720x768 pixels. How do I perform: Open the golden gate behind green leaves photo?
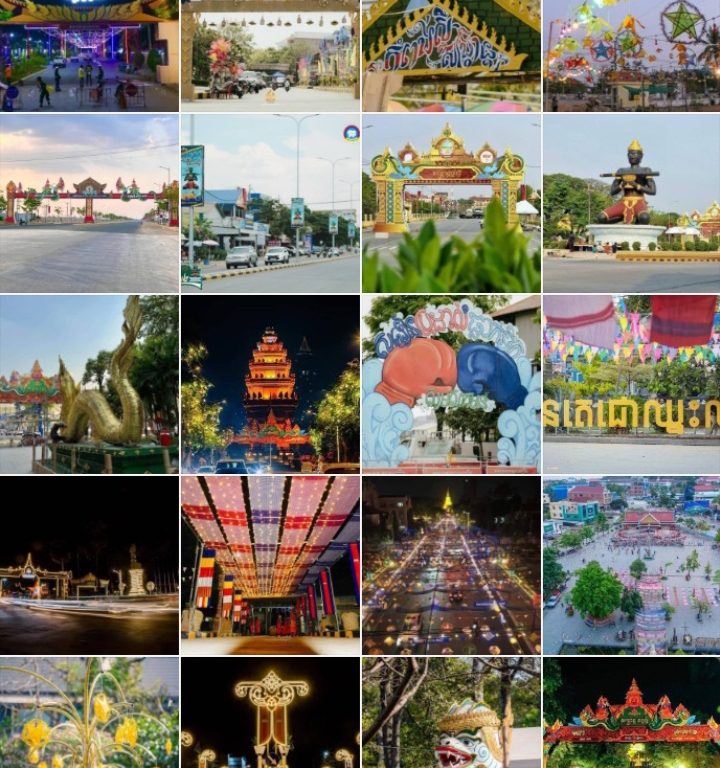coord(450,203)
